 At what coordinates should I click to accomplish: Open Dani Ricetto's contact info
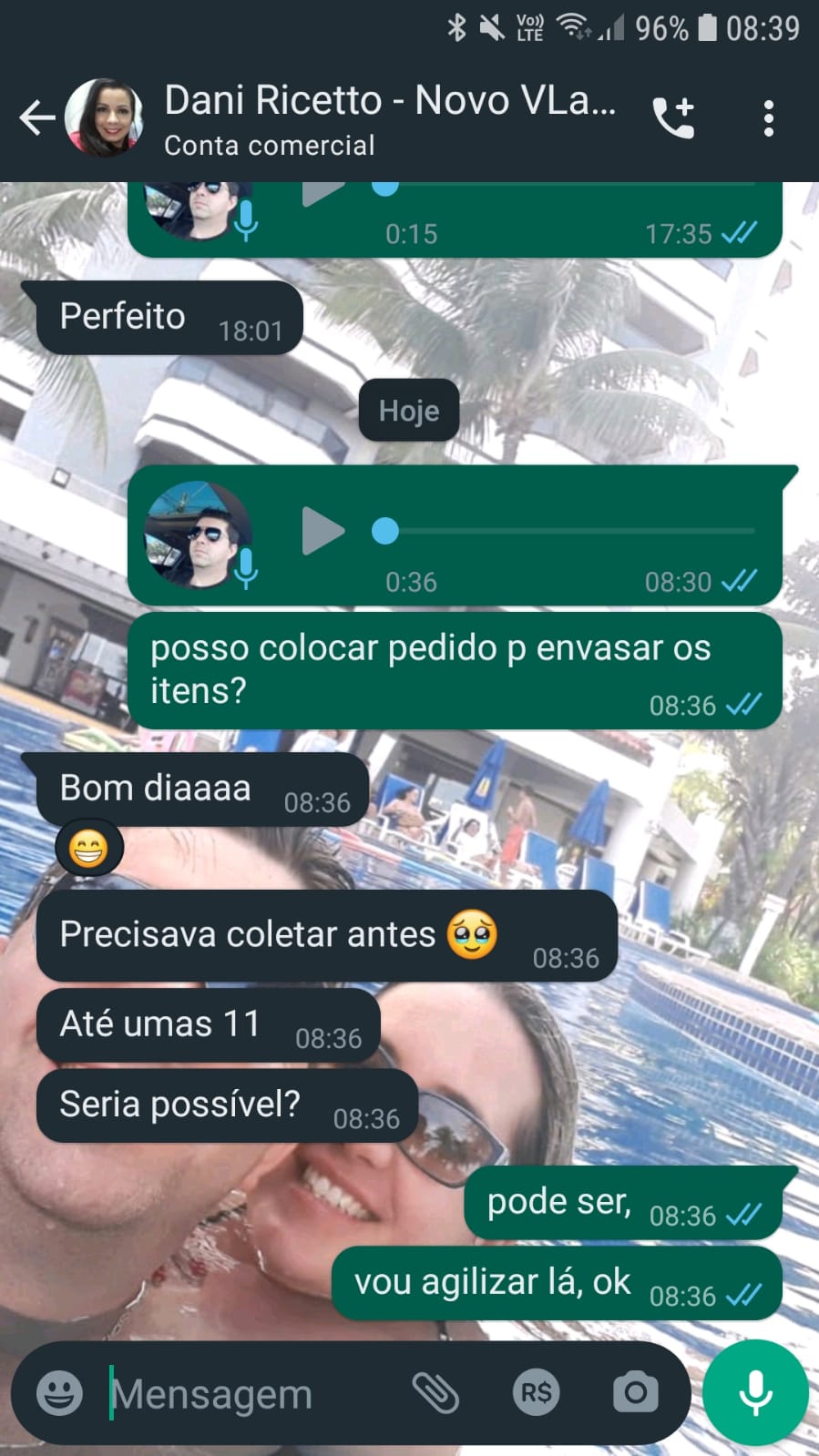tap(390, 118)
